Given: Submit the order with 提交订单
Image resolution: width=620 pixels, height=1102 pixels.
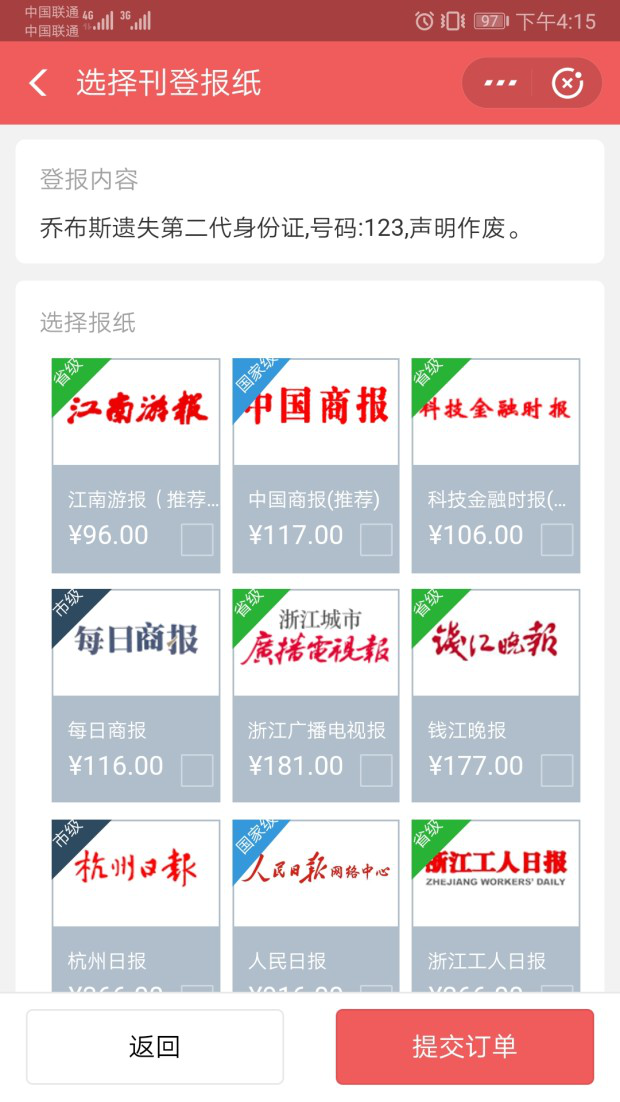Looking at the screenshot, I should tap(465, 1046).
